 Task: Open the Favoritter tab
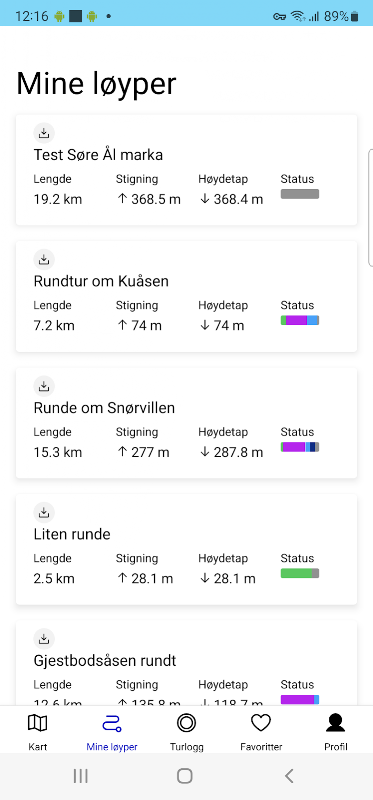click(261, 732)
